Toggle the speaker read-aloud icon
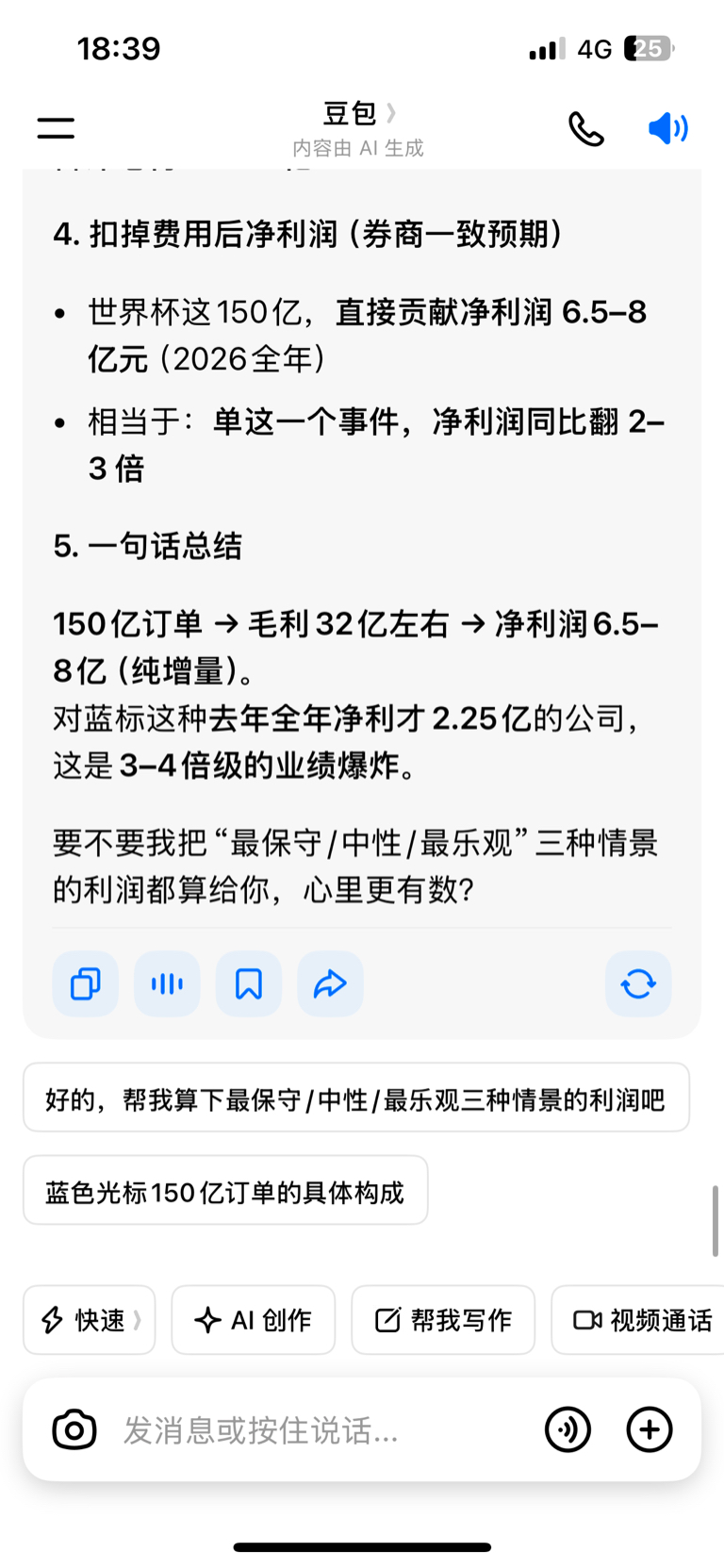724x1568 pixels. 668,128
